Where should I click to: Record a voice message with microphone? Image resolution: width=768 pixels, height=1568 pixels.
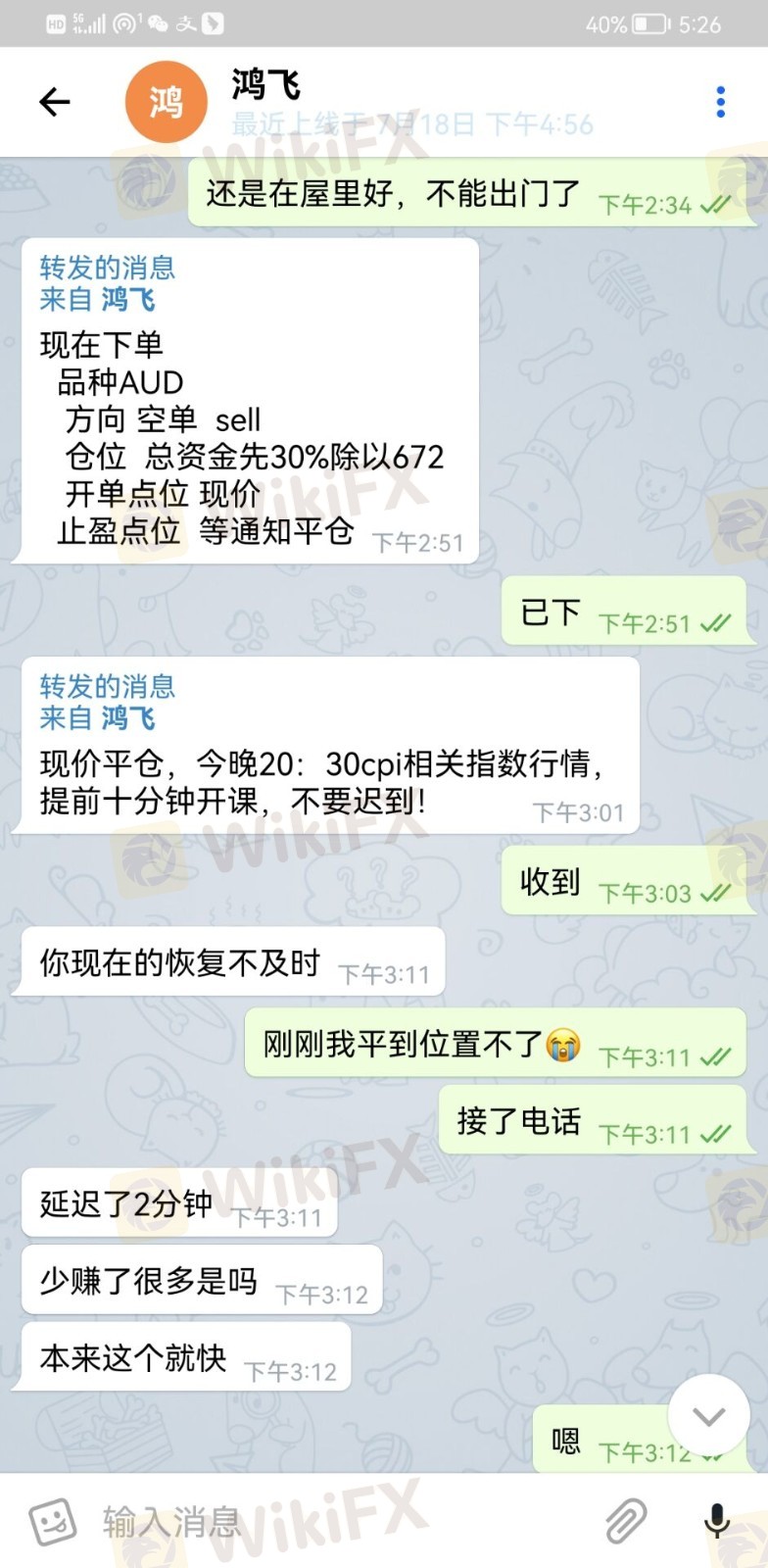click(717, 1522)
